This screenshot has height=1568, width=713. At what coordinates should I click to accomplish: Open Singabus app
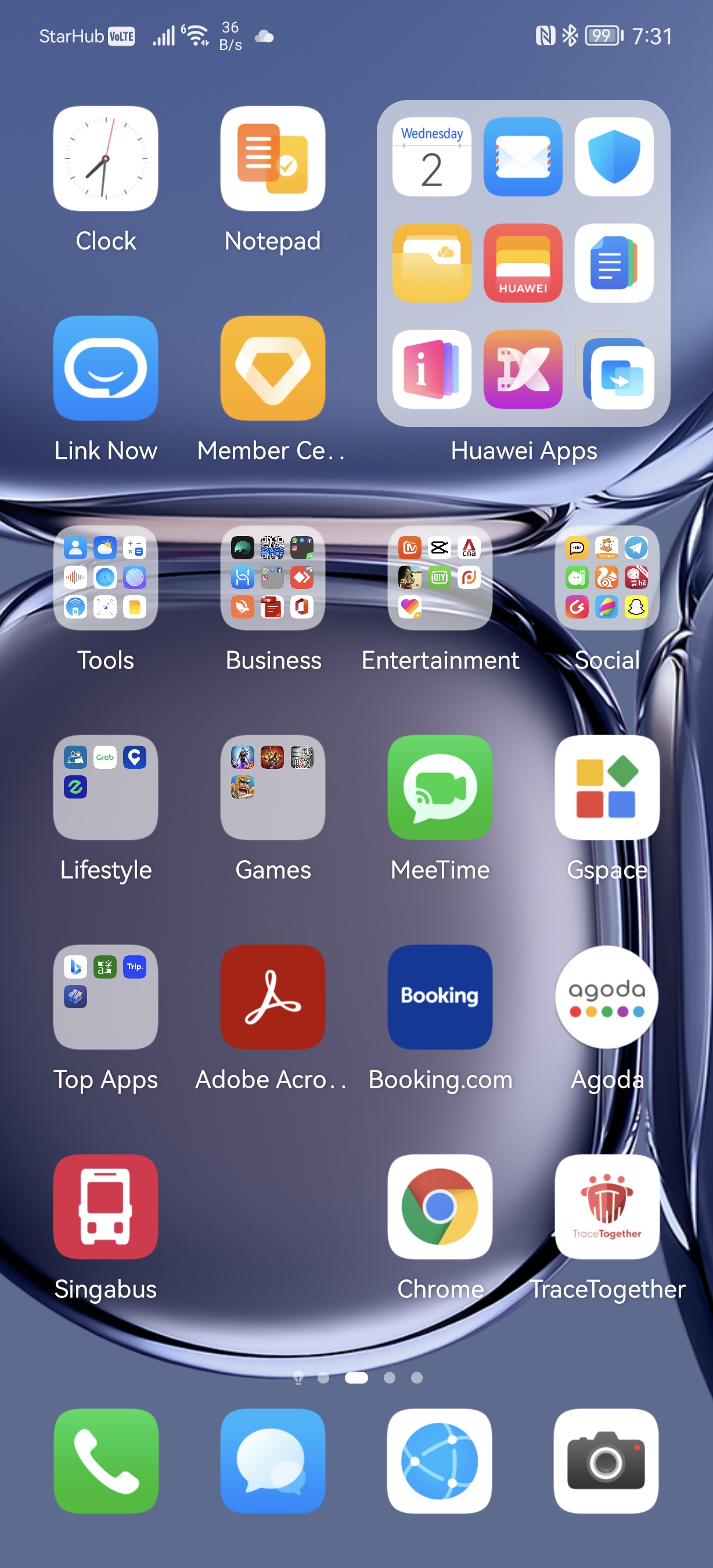click(x=105, y=1206)
